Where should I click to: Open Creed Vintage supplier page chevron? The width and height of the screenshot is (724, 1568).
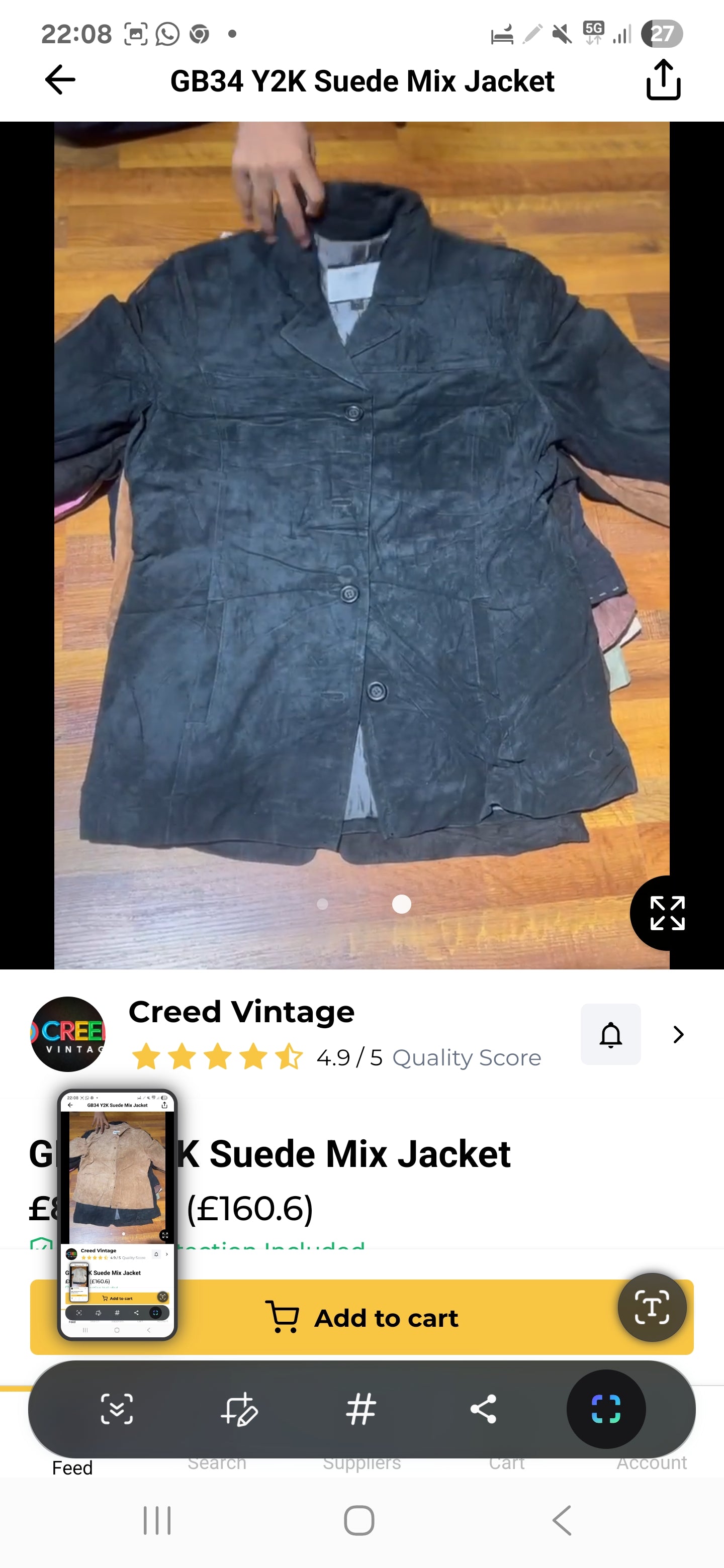tap(678, 1034)
